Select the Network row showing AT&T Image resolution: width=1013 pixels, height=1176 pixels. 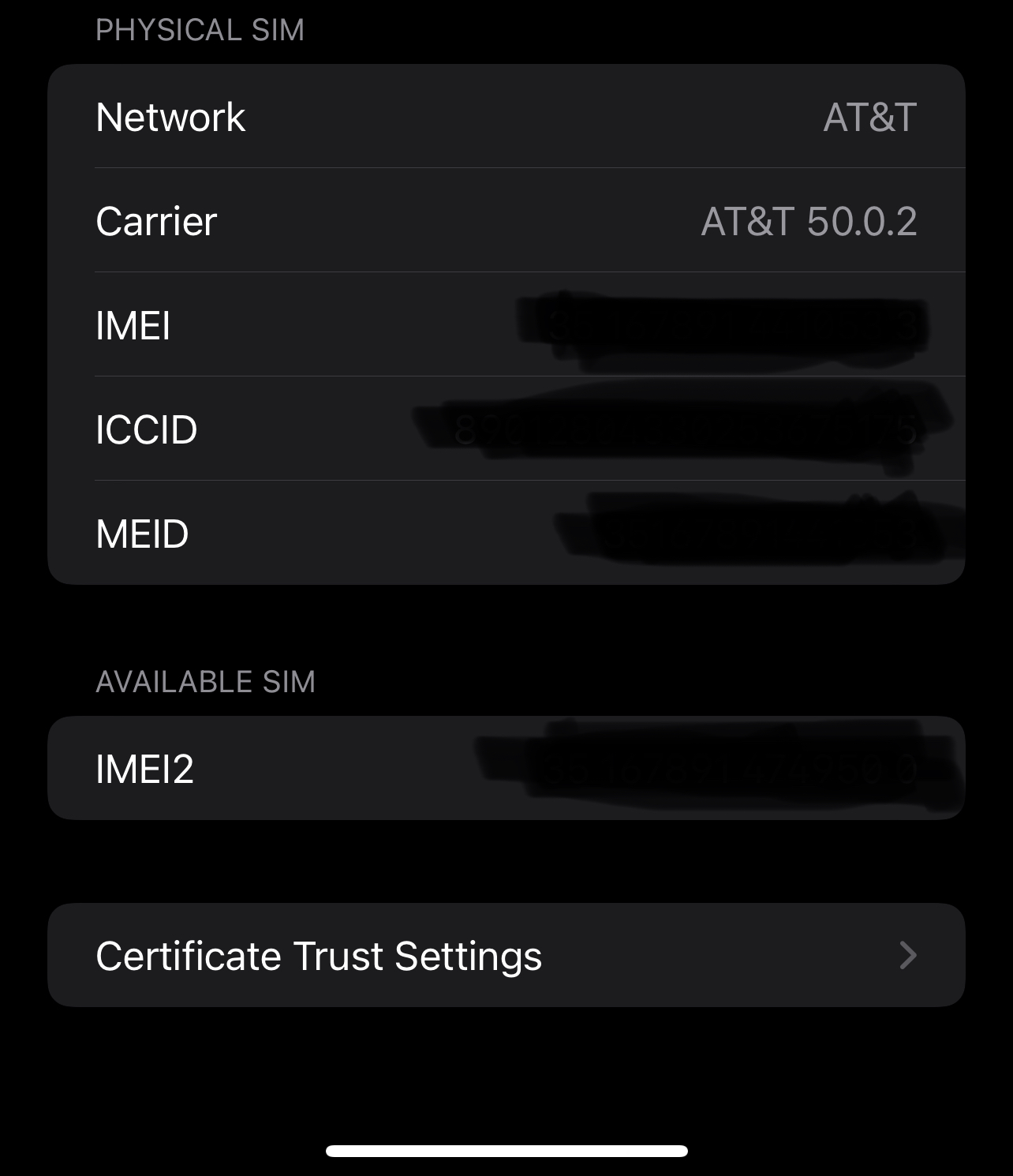(505, 117)
